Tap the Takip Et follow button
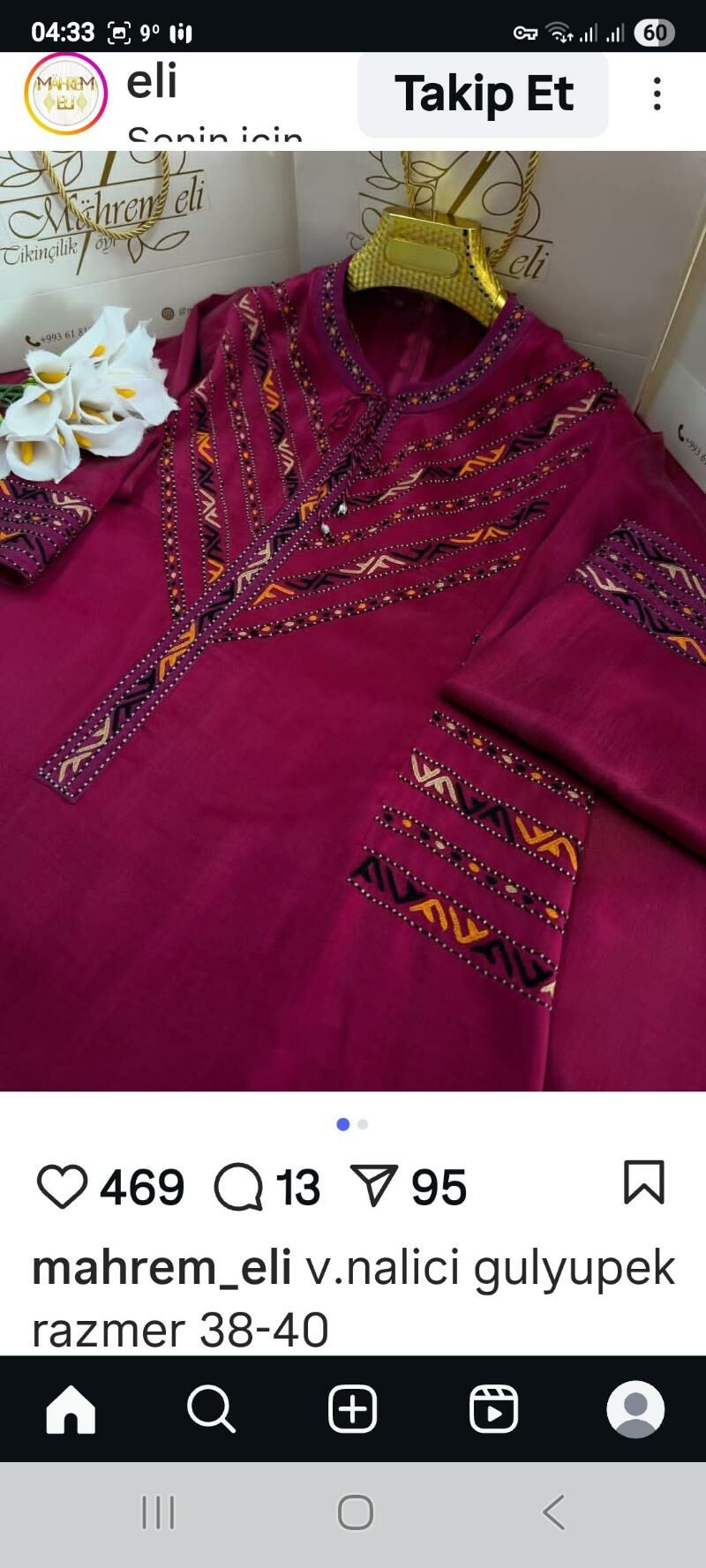Viewport: 706px width, 1568px height. [483, 94]
